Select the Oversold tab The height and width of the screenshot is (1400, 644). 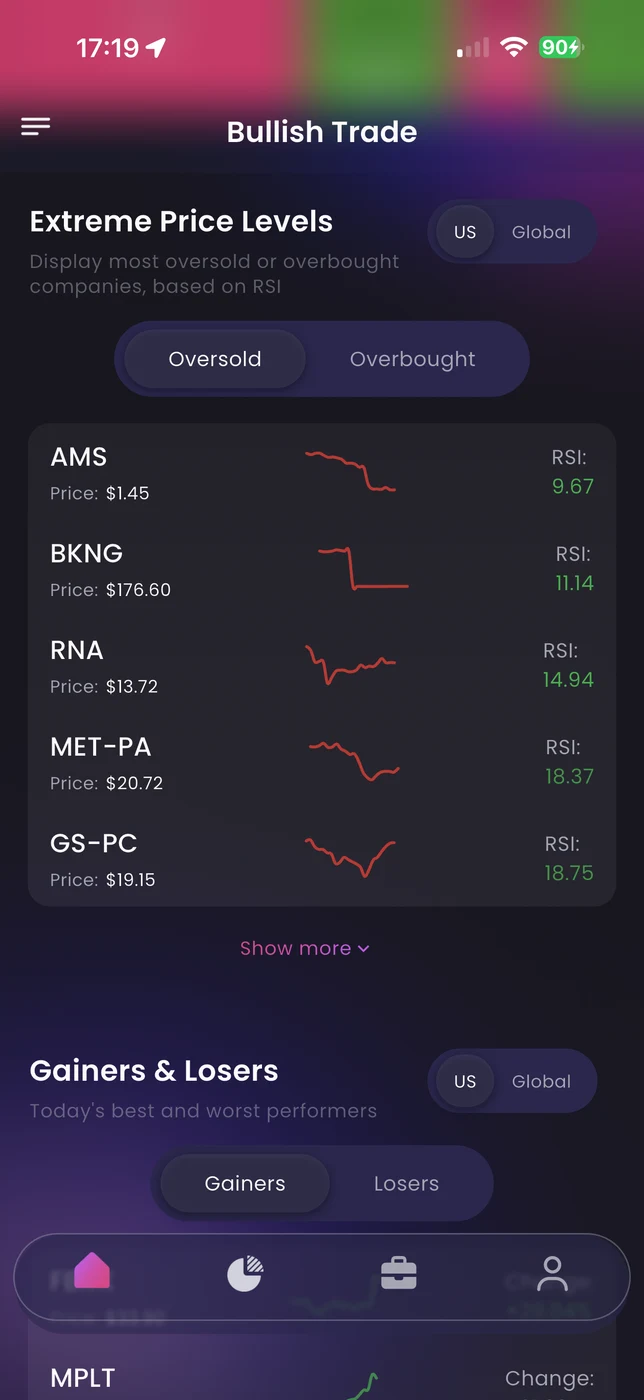tap(215, 359)
